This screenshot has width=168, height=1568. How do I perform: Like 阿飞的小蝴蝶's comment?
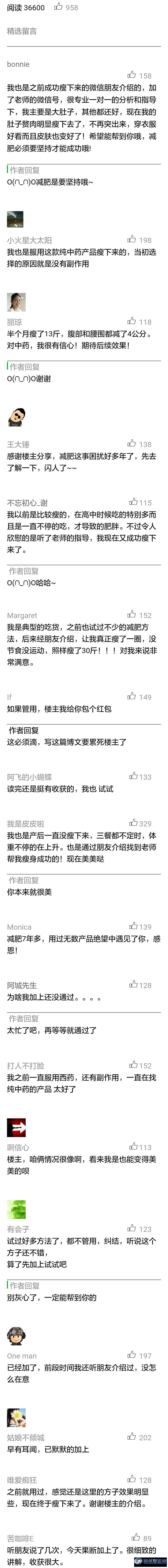click(x=133, y=776)
